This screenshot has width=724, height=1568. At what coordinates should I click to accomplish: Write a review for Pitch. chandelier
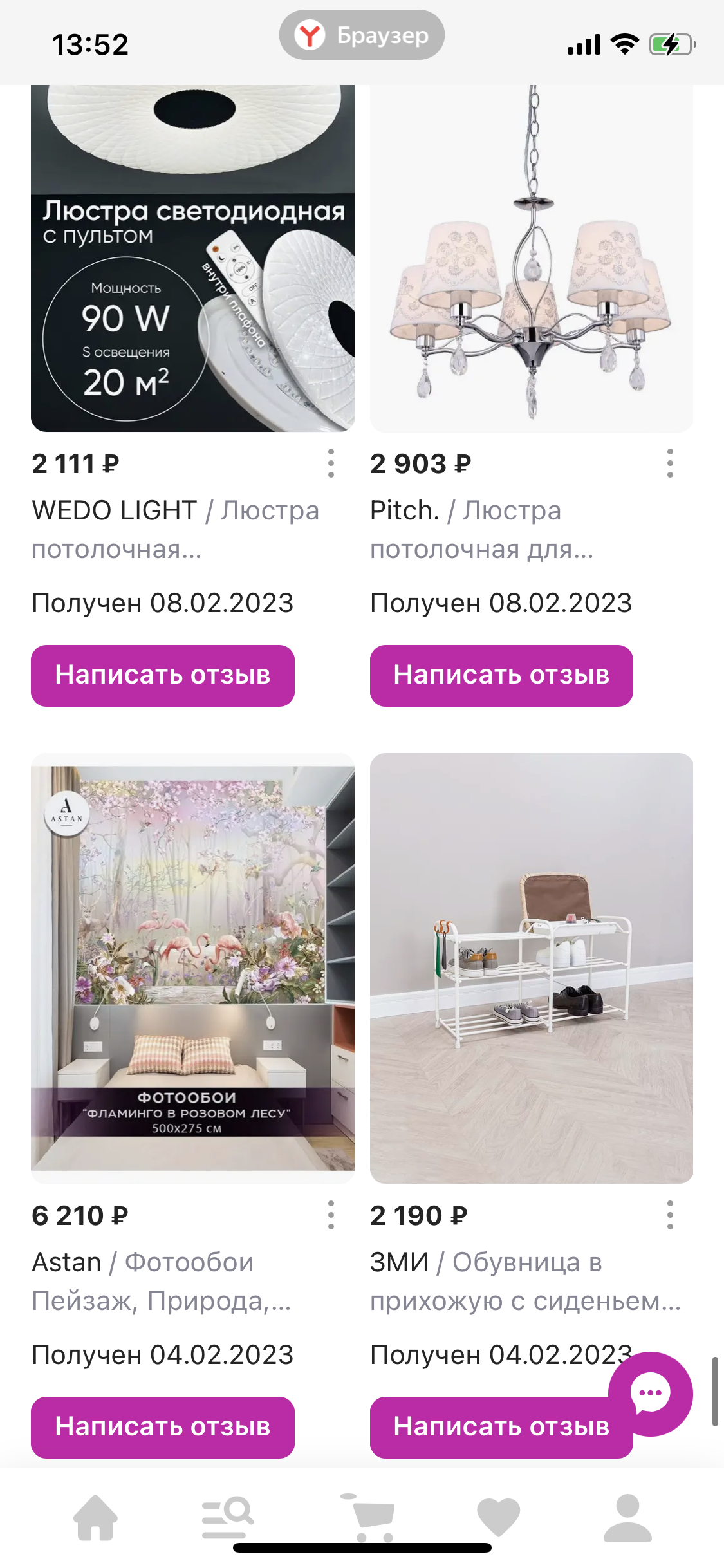pyautogui.click(x=501, y=675)
